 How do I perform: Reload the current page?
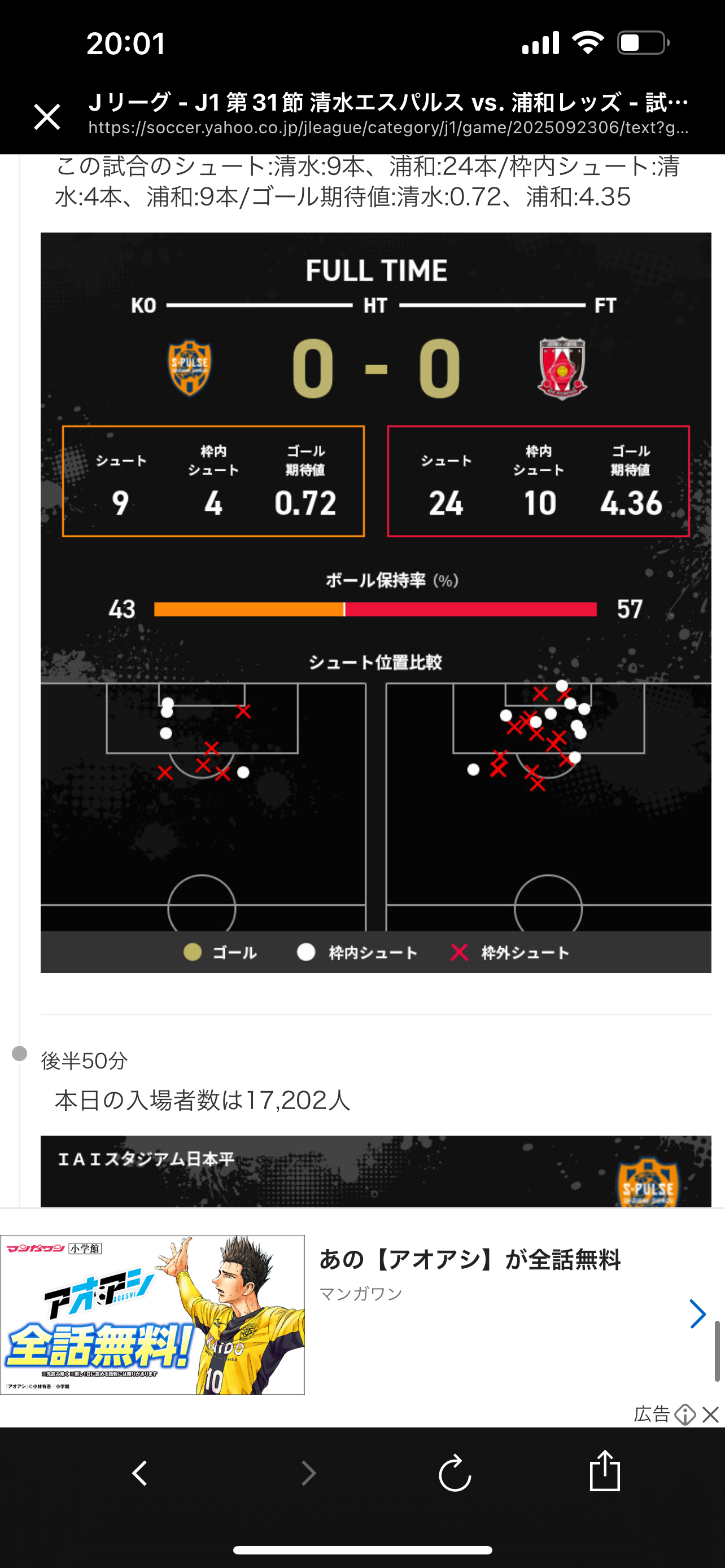click(455, 1474)
